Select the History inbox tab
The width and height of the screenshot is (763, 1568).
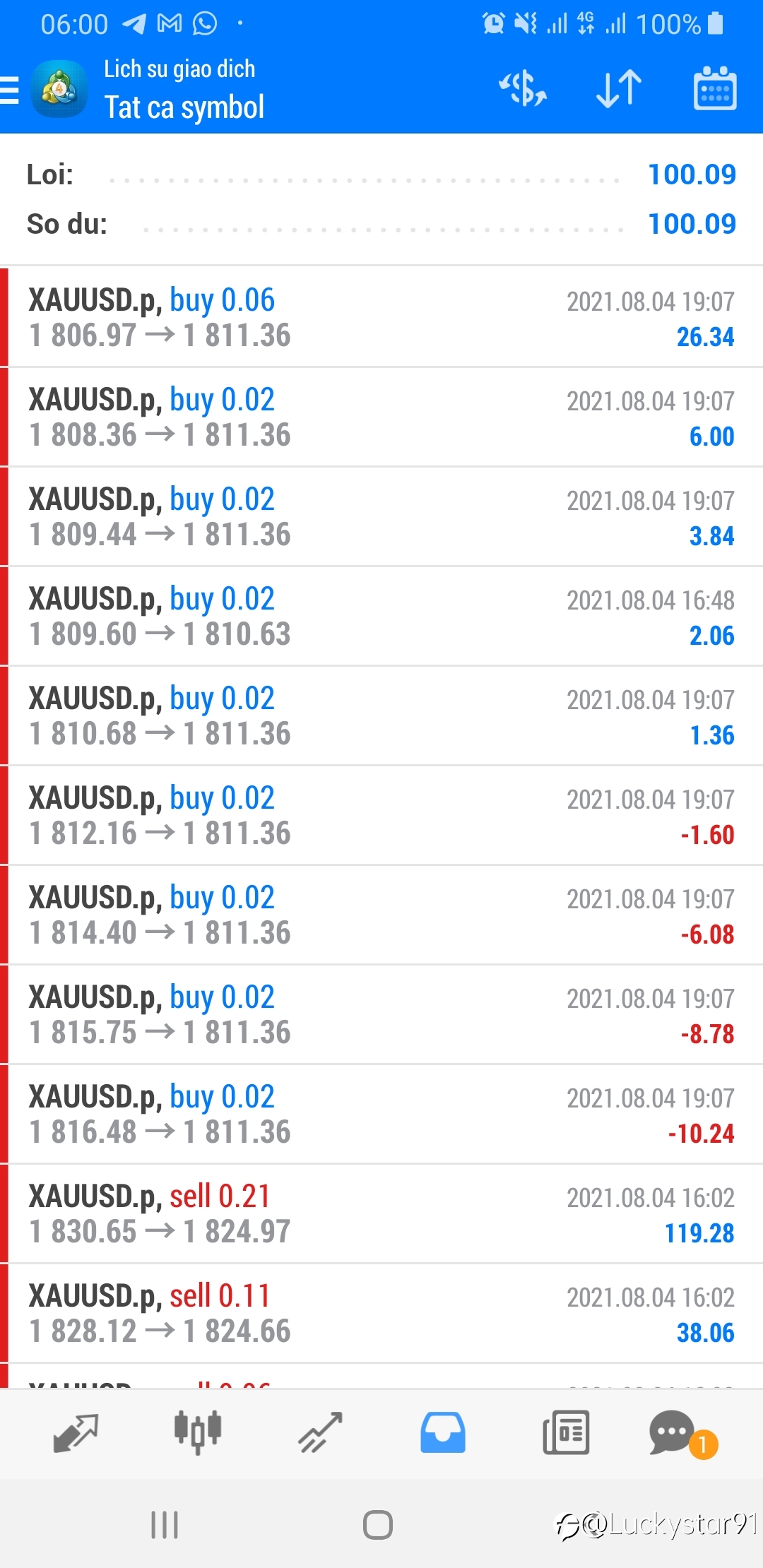443,1433
